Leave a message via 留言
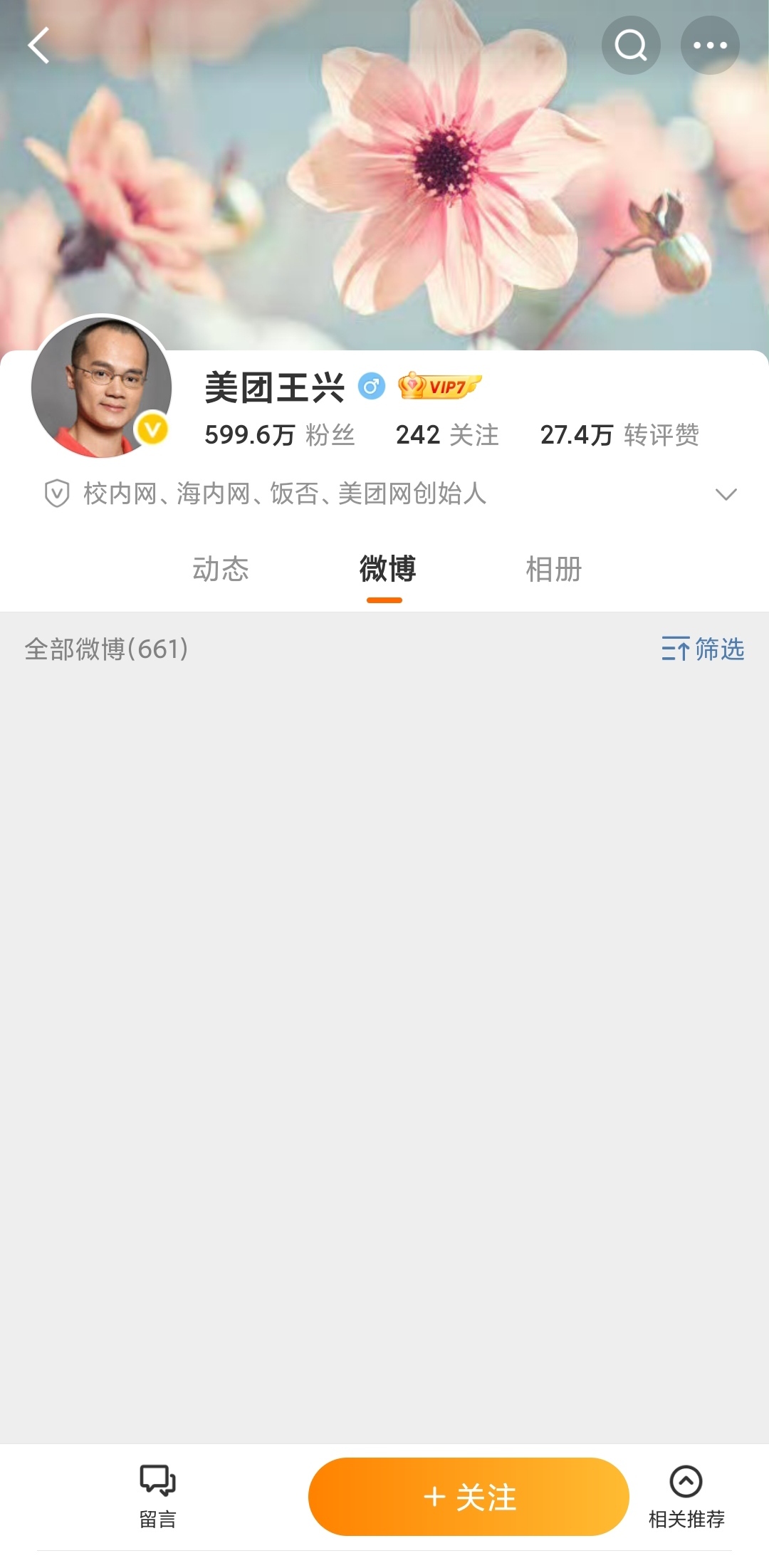Image resolution: width=769 pixels, height=1568 pixels. (x=157, y=1497)
